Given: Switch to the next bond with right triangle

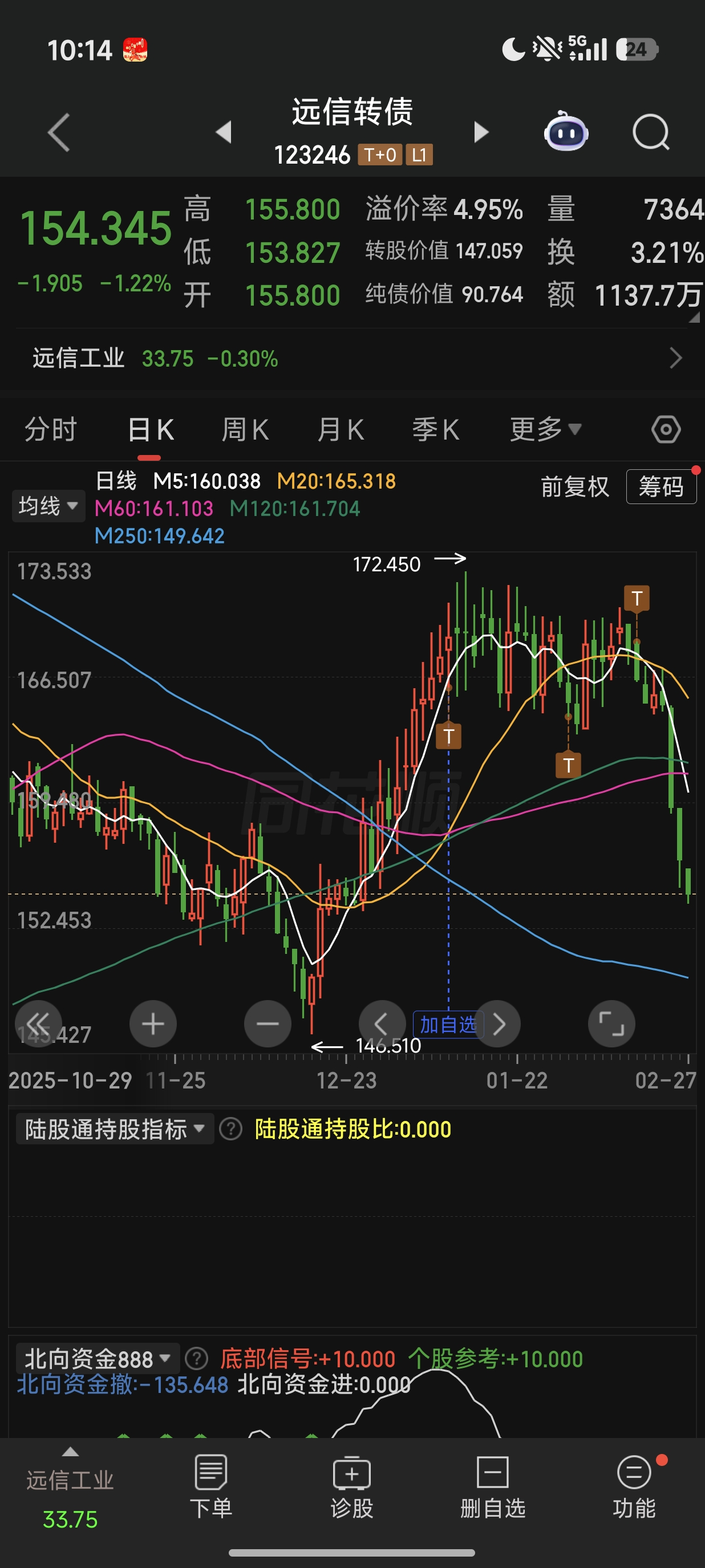Looking at the screenshot, I should [x=481, y=132].
